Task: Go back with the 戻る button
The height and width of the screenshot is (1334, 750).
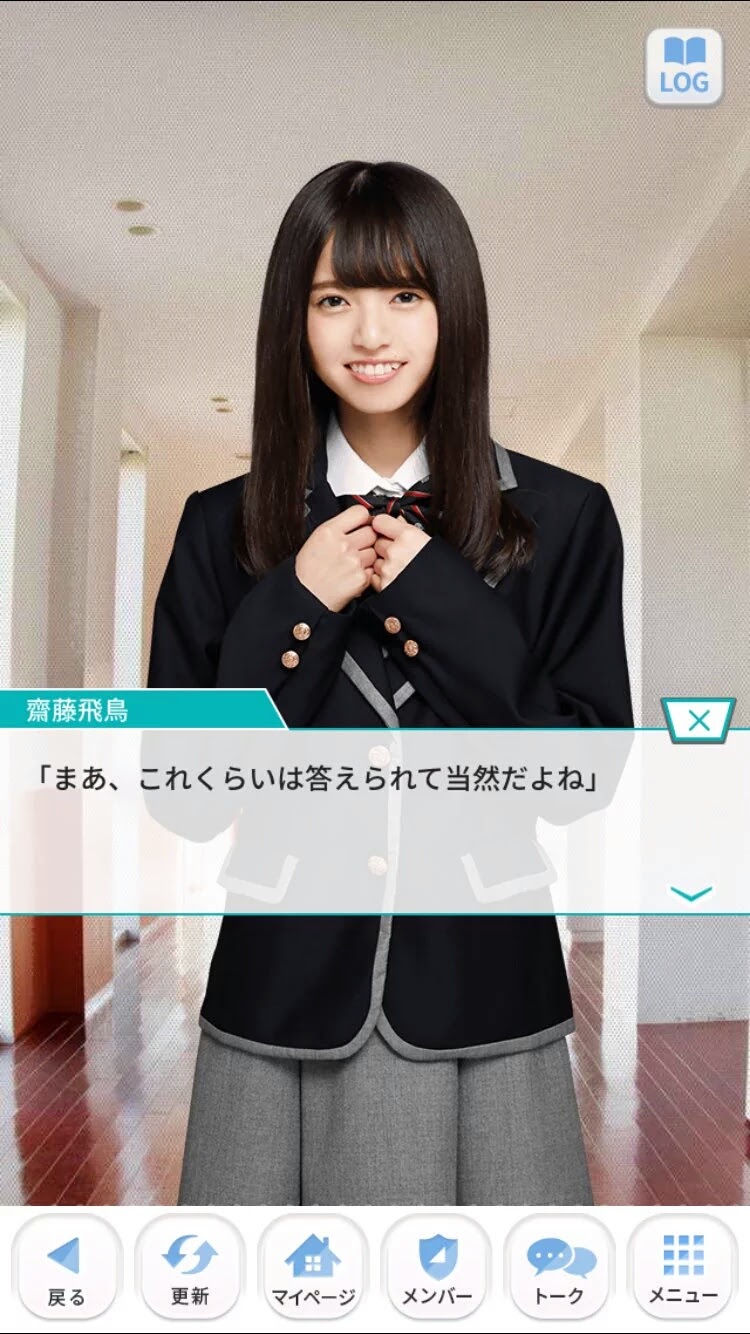Action: coord(66,1269)
